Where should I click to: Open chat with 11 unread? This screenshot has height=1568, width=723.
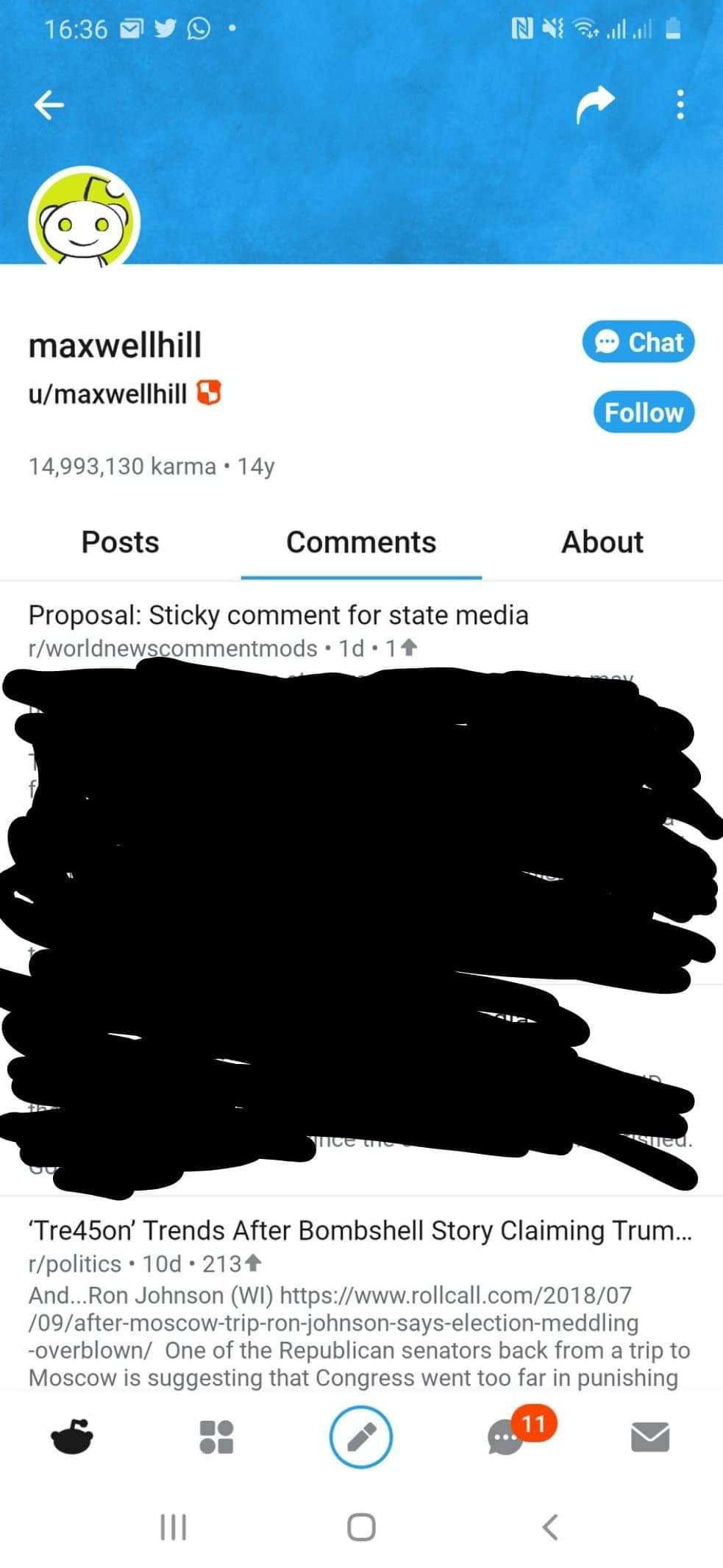[507, 1436]
